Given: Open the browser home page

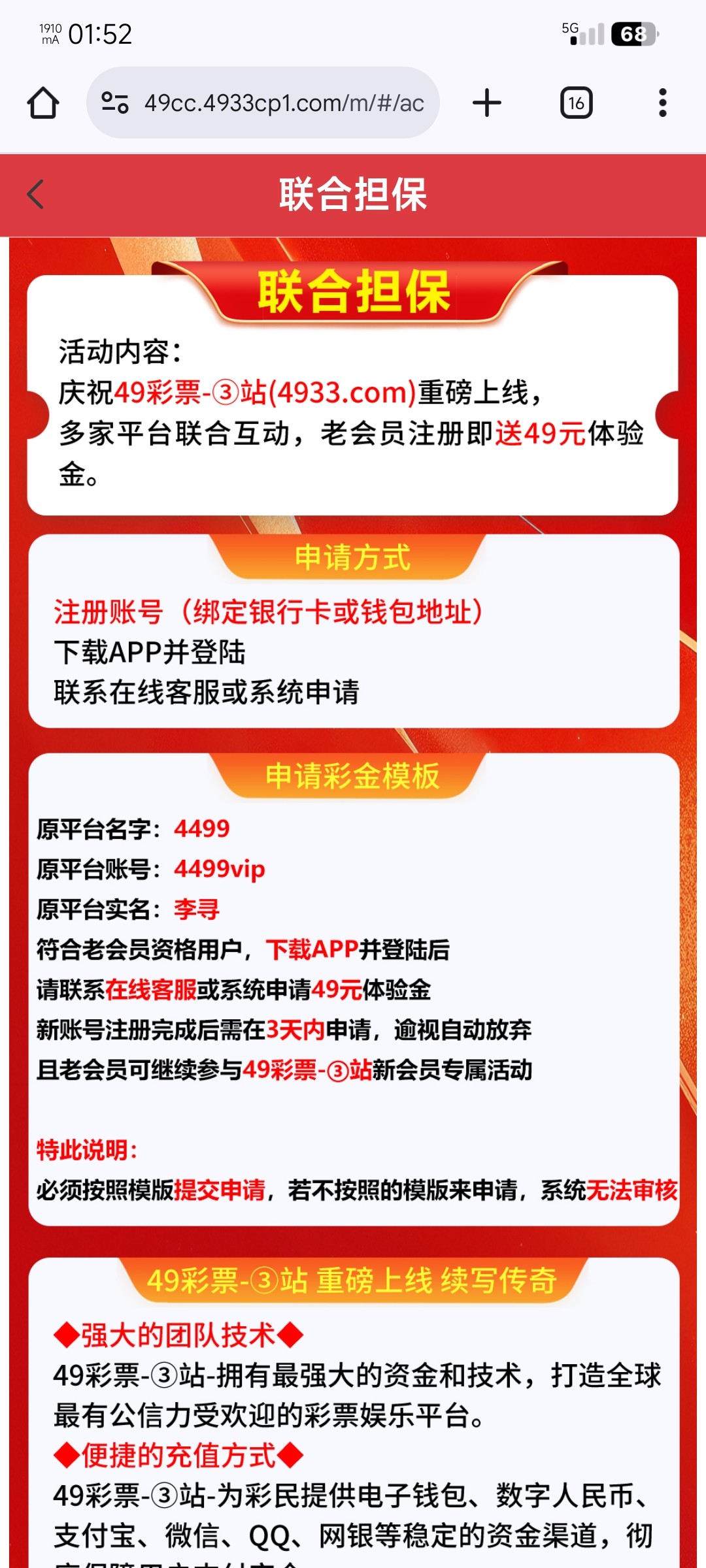Looking at the screenshot, I should [x=43, y=103].
